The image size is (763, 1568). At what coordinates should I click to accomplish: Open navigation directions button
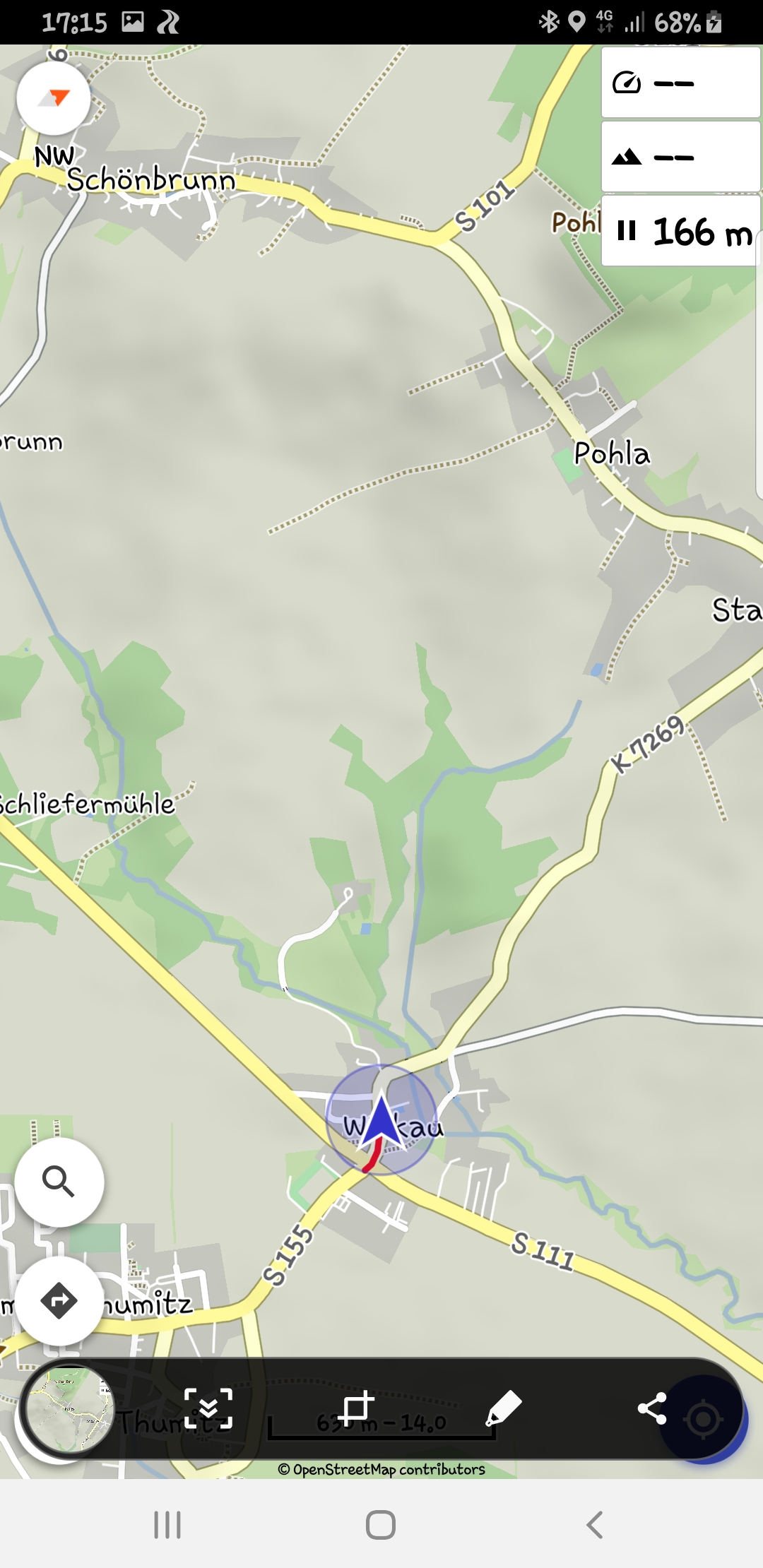(x=59, y=1301)
